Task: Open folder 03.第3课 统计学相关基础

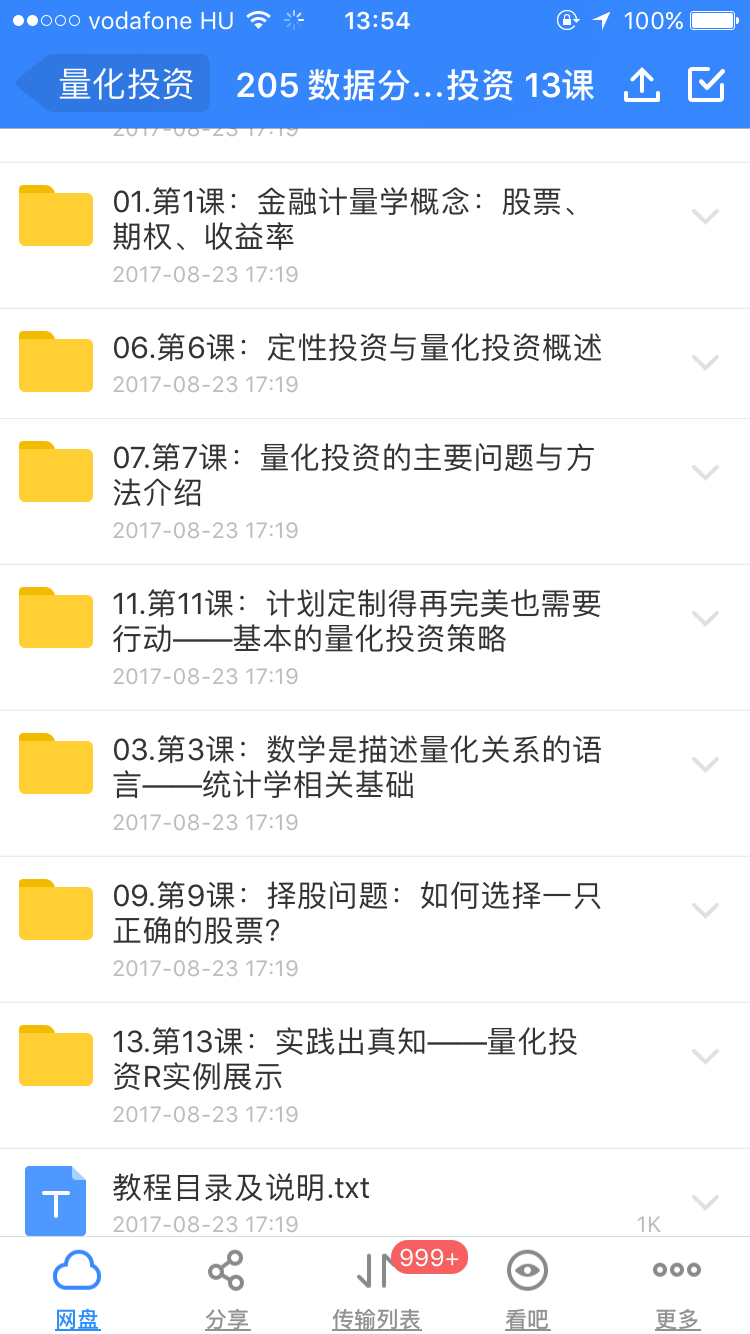Action: tap(357, 767)
